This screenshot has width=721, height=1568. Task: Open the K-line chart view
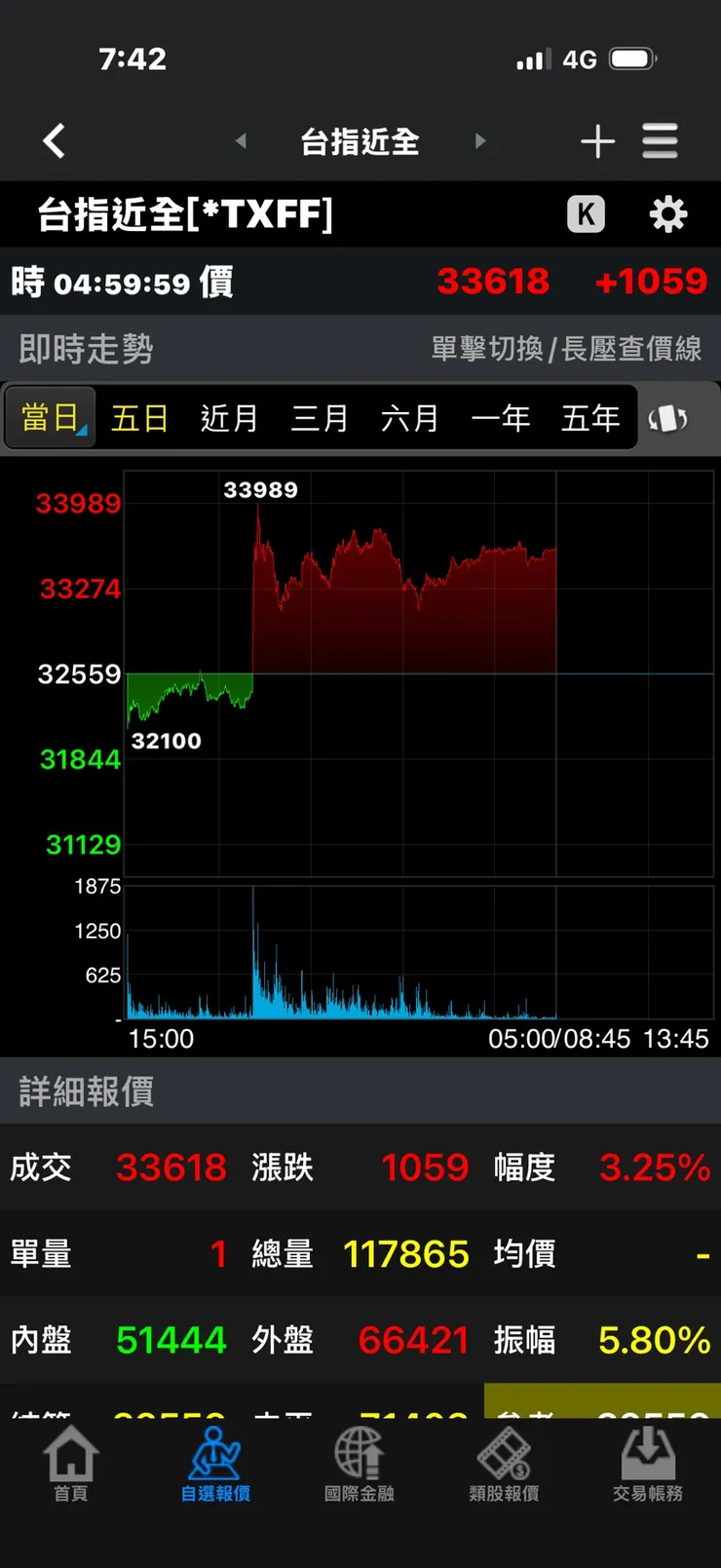coord(586,214)
